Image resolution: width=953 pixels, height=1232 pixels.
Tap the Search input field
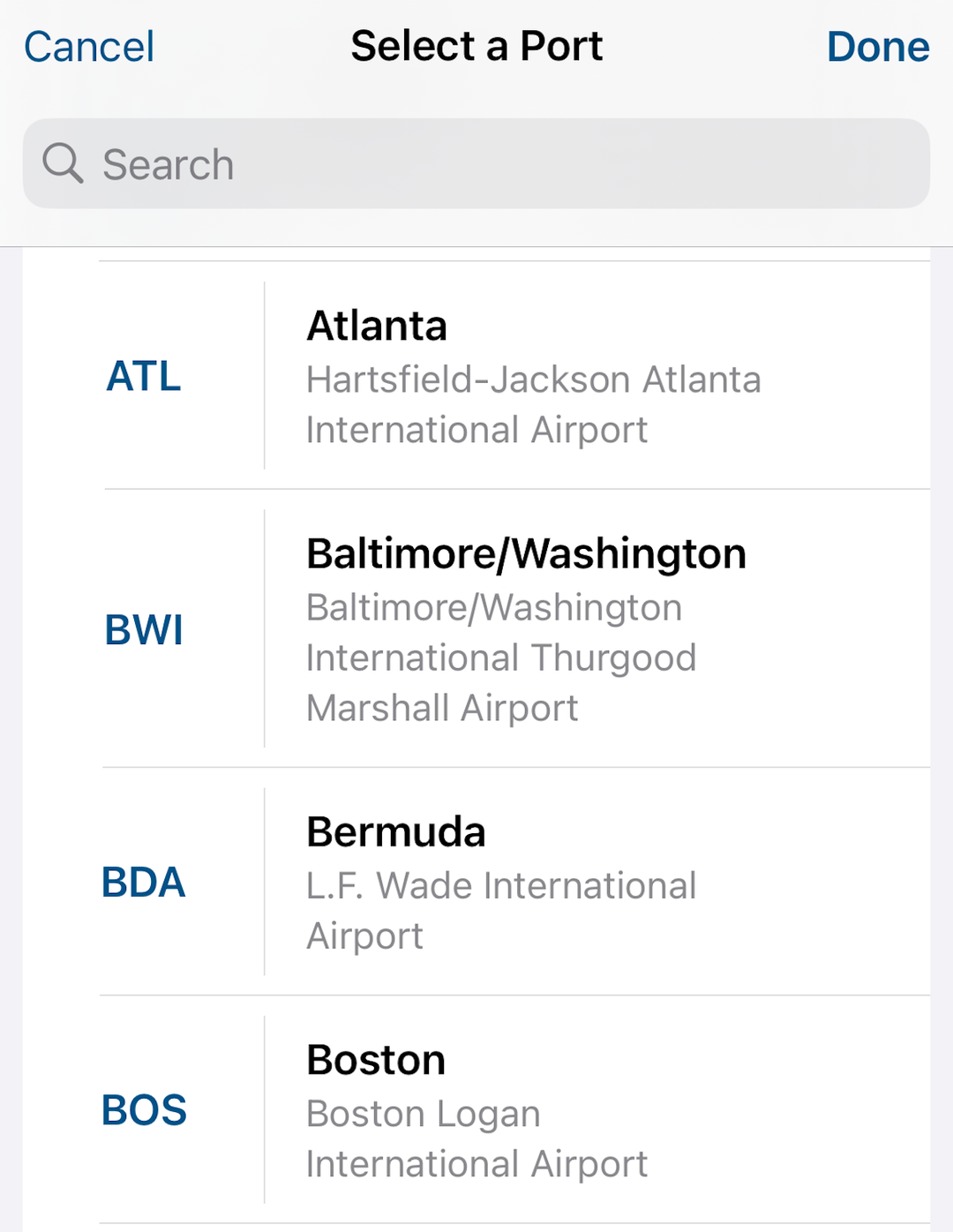pos(476,163)
